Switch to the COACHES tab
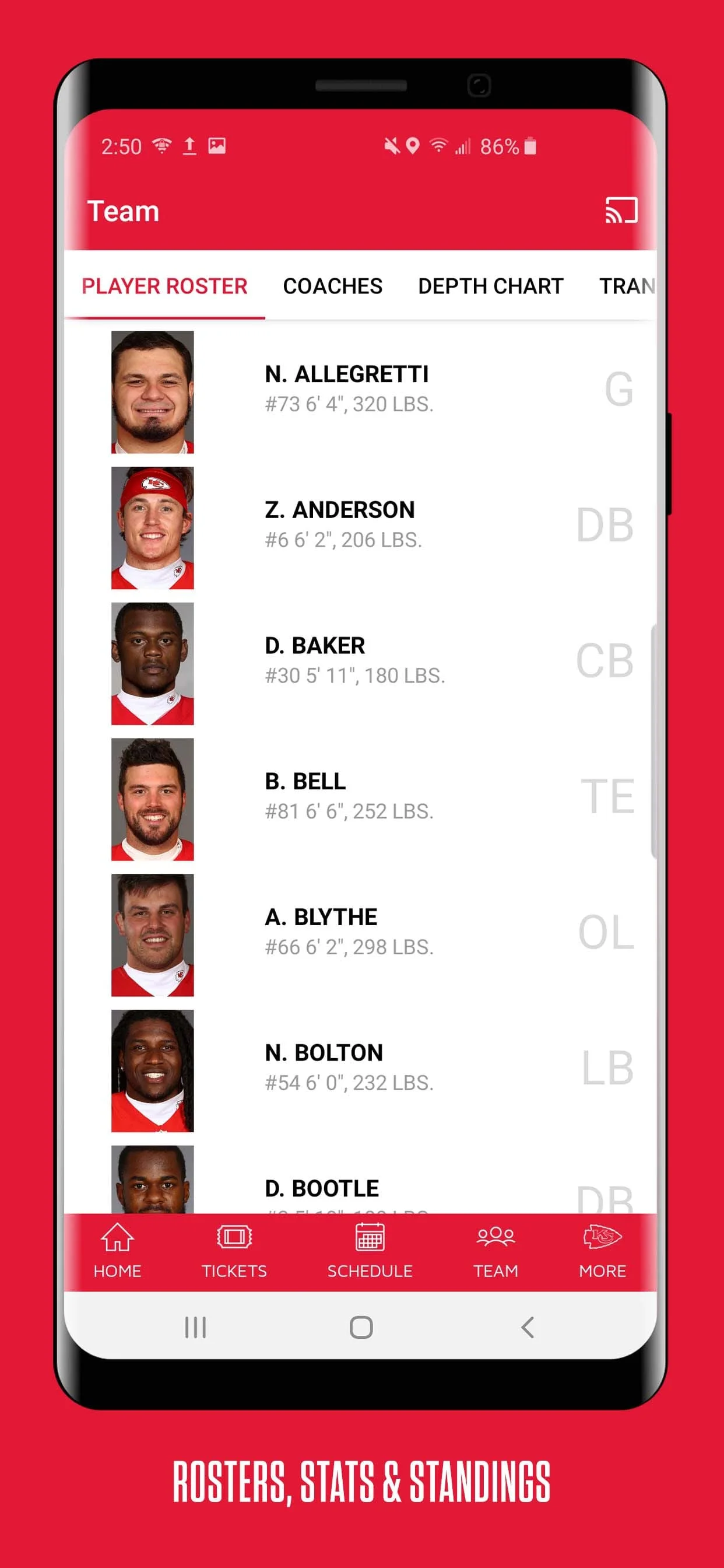 pyautogui.click(x=333, y=286)
